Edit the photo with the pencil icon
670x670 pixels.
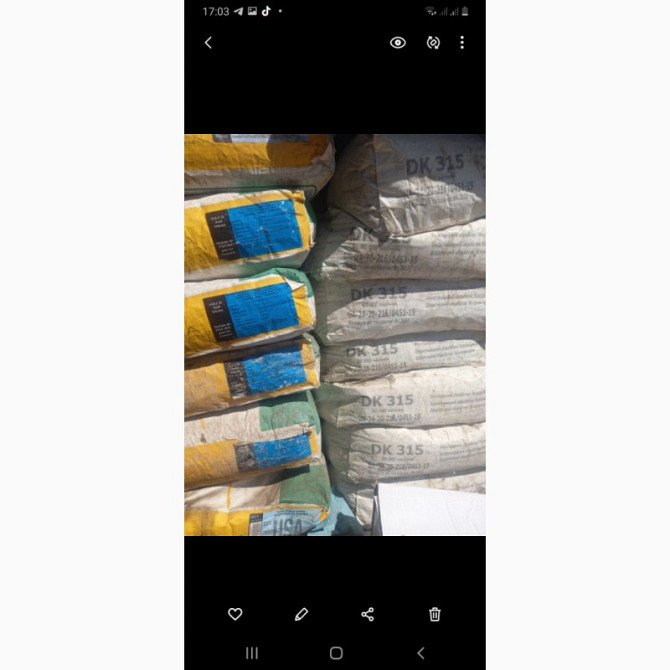[x=301, y=614]
